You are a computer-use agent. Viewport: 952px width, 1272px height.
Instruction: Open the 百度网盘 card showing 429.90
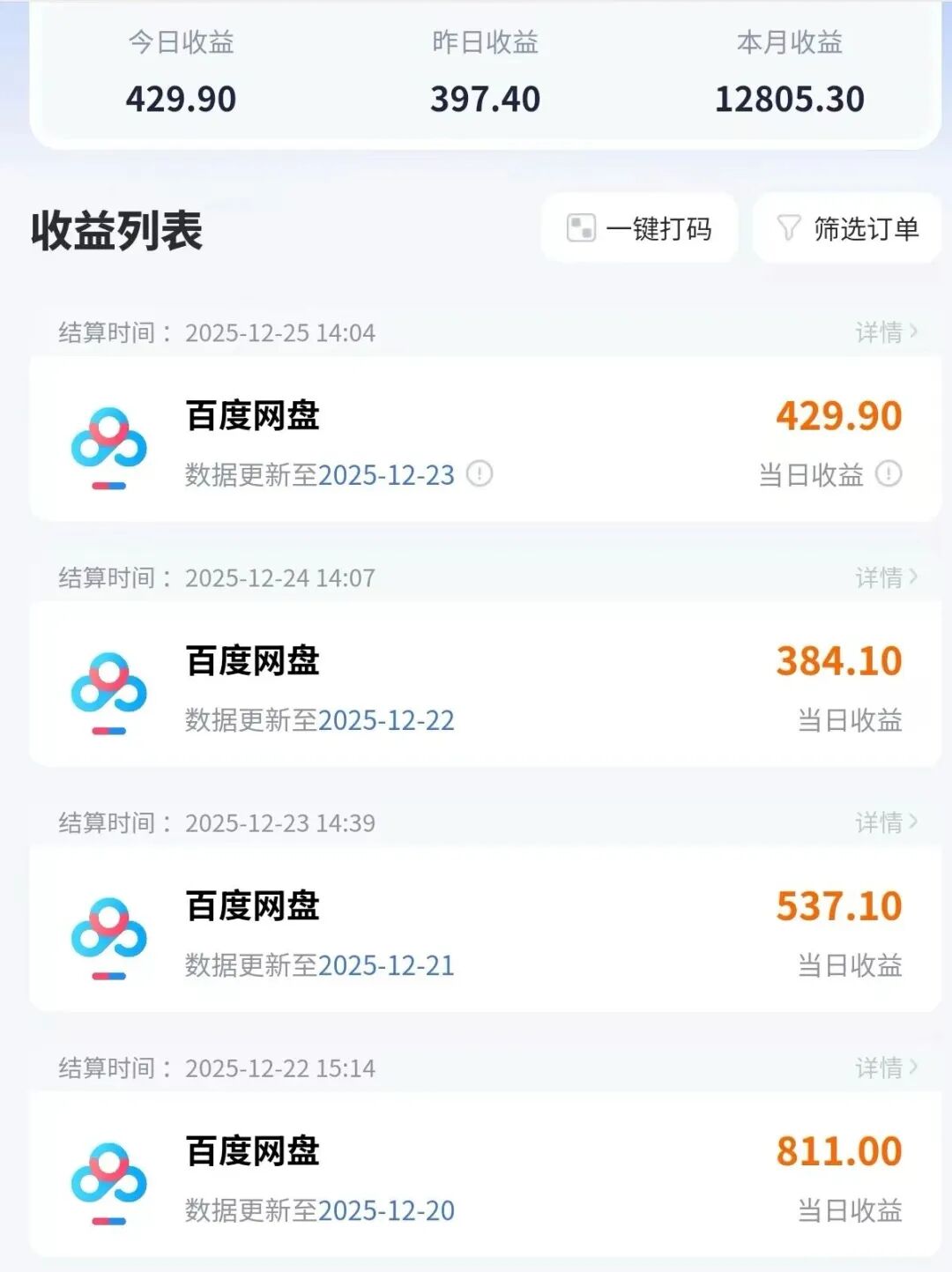pyautogui.click(x=485, y=441)
